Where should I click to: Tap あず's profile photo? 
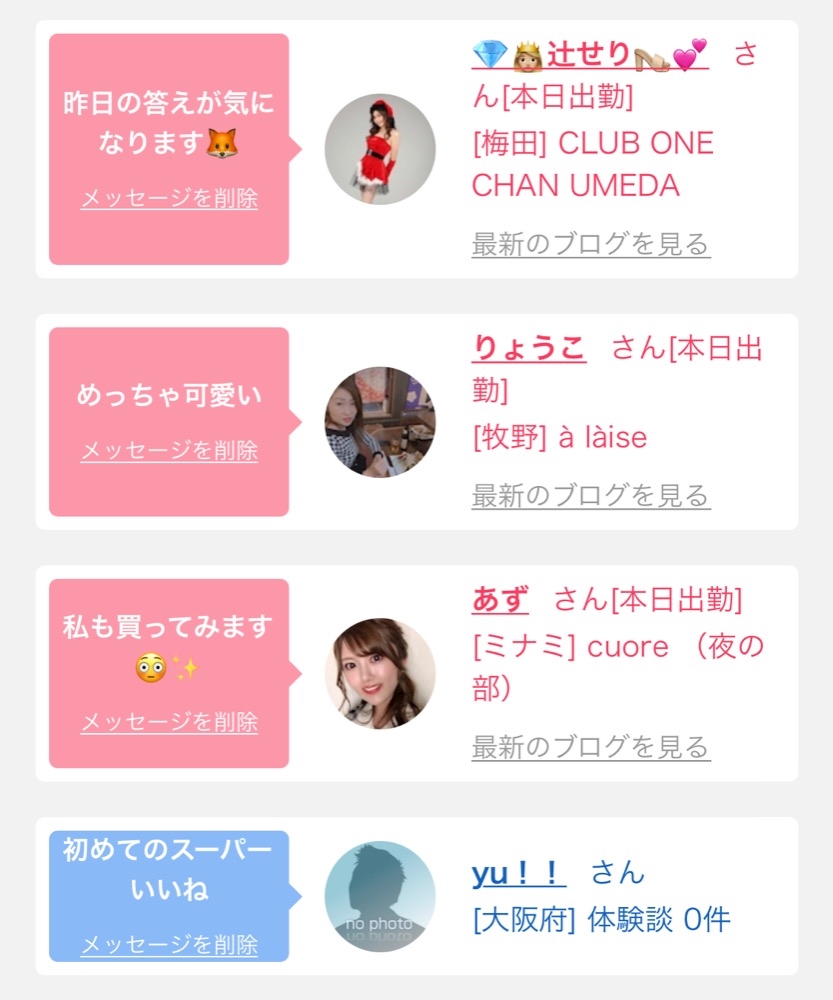coord(380,673)
